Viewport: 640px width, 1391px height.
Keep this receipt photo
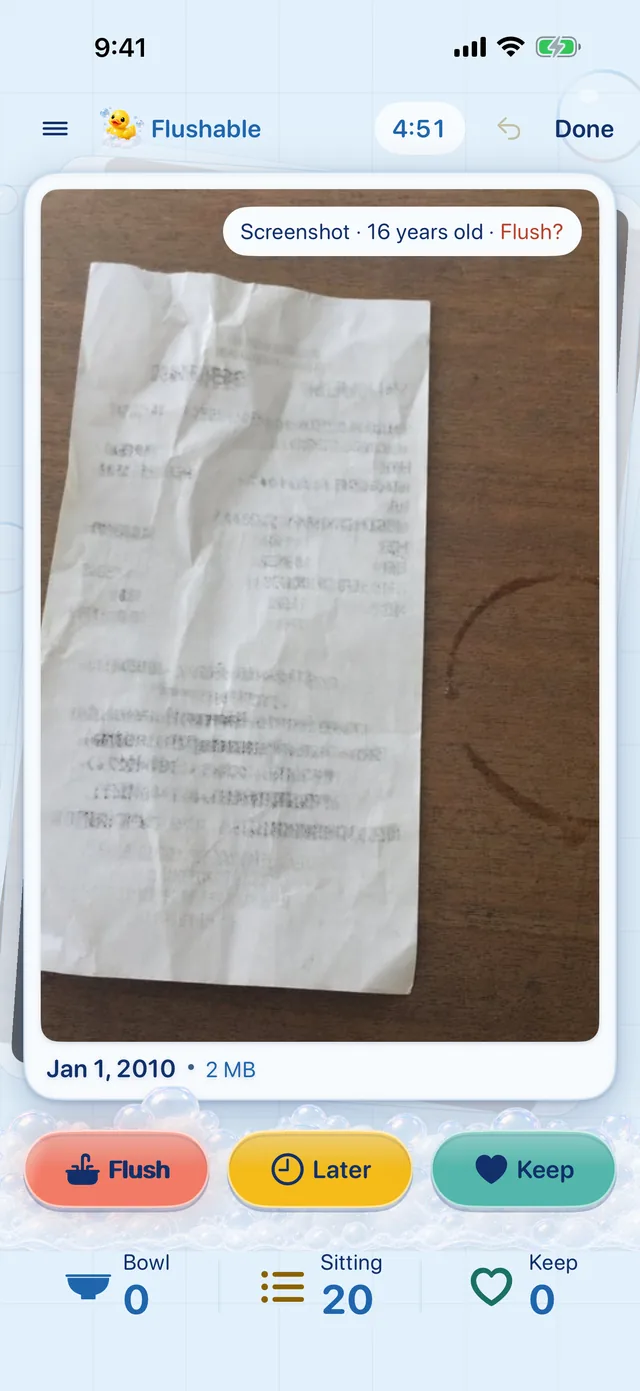[x=524, y=1170]
